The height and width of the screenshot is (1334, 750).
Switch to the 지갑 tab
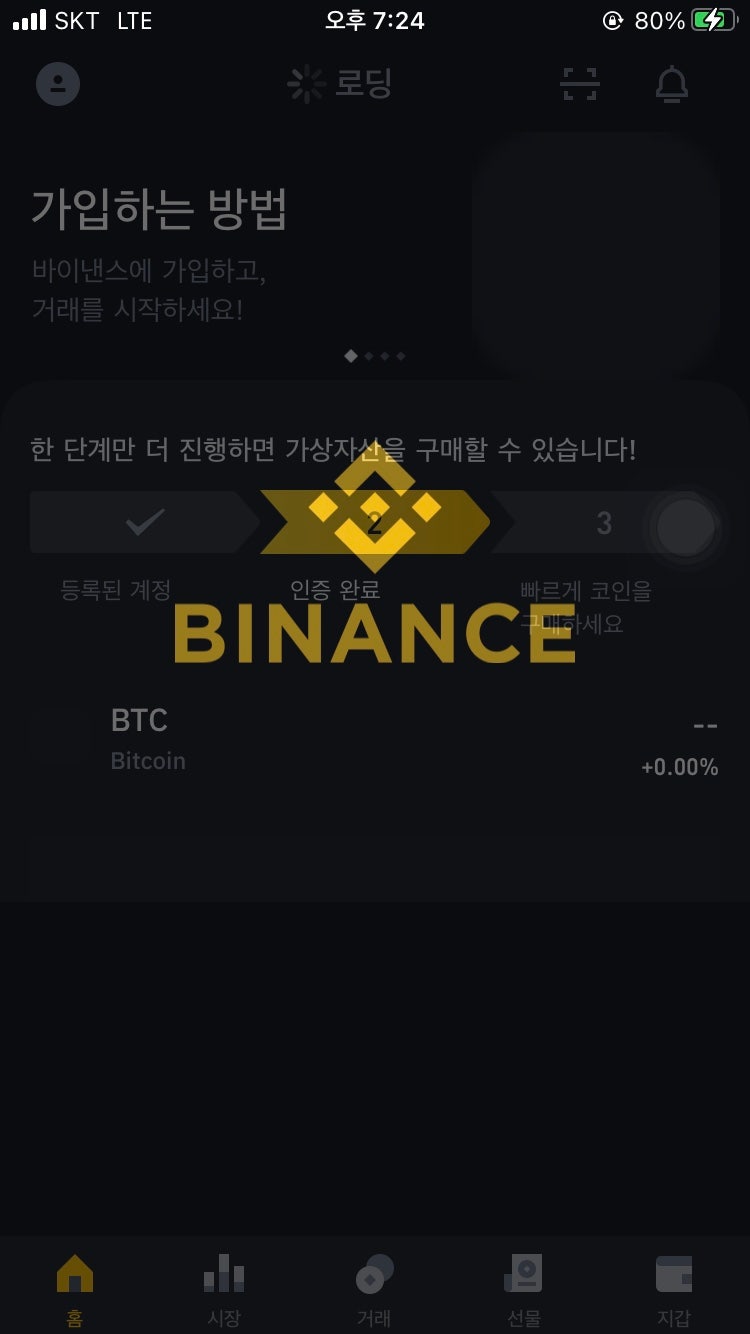674,1288
